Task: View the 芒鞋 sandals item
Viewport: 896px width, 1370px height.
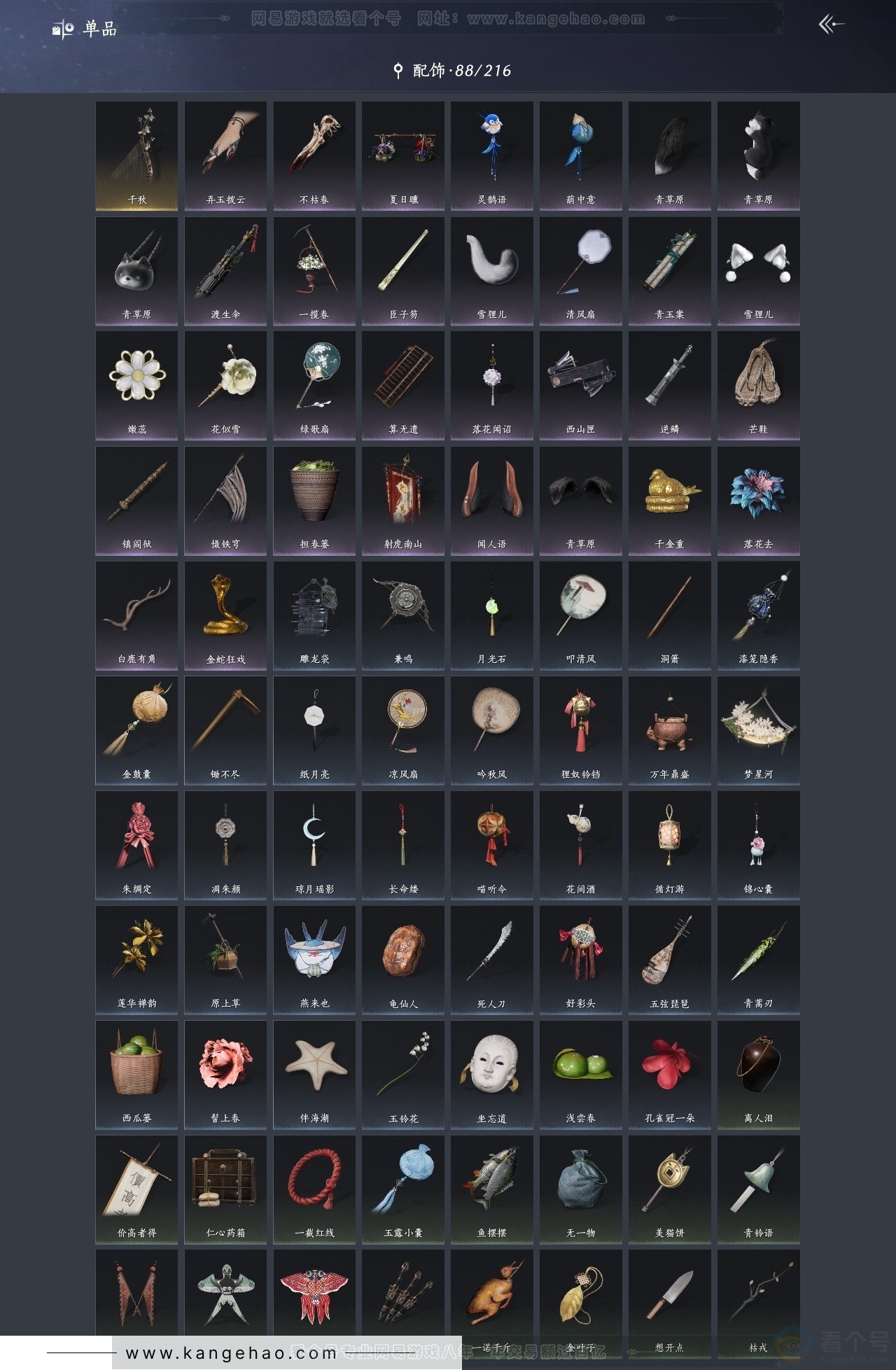Action: pos(758,385)
